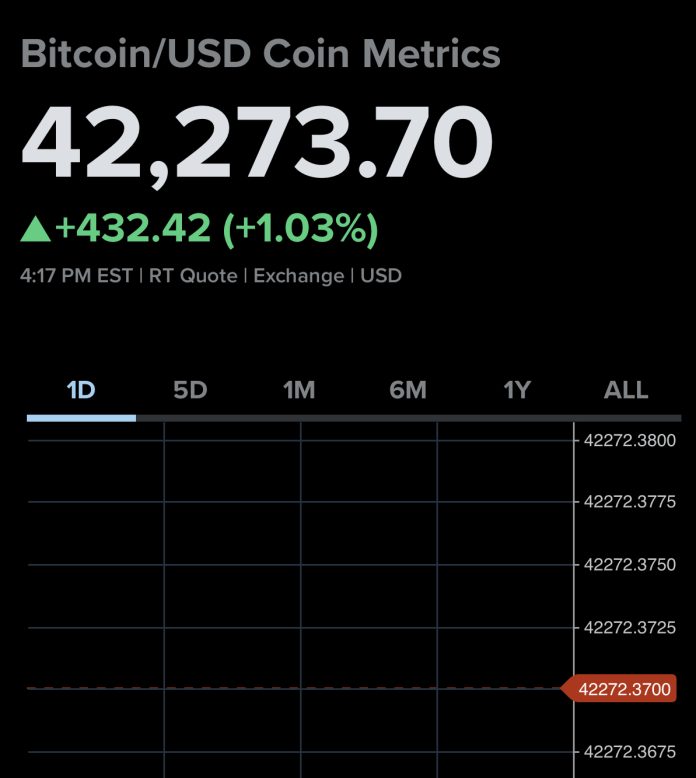Image resolution: width=696 pixels, height=778 pixels.
Task: Switch to the 5D chart range
Action: pos(190,390)
